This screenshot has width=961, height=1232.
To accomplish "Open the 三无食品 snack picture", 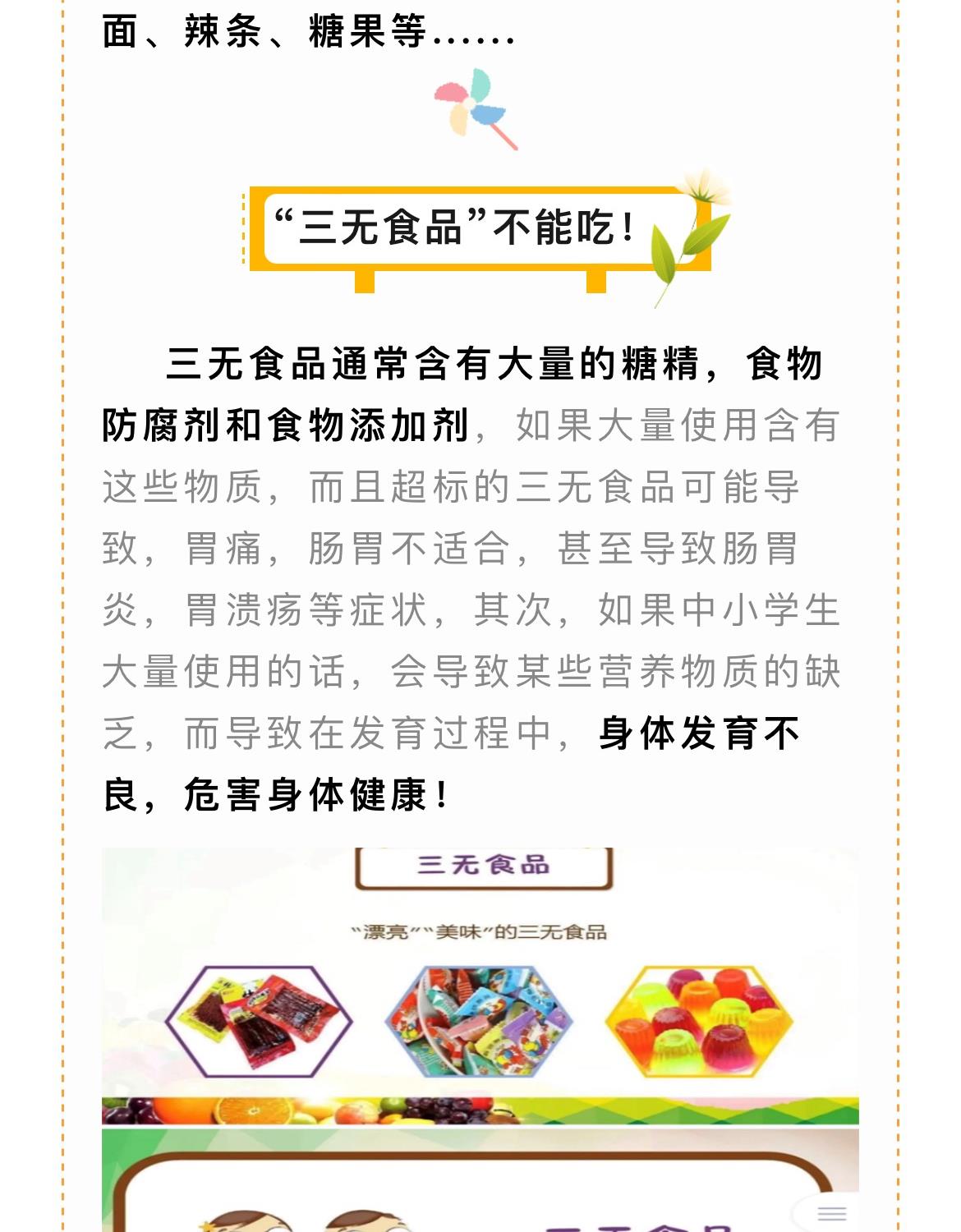I will (480, 986).
